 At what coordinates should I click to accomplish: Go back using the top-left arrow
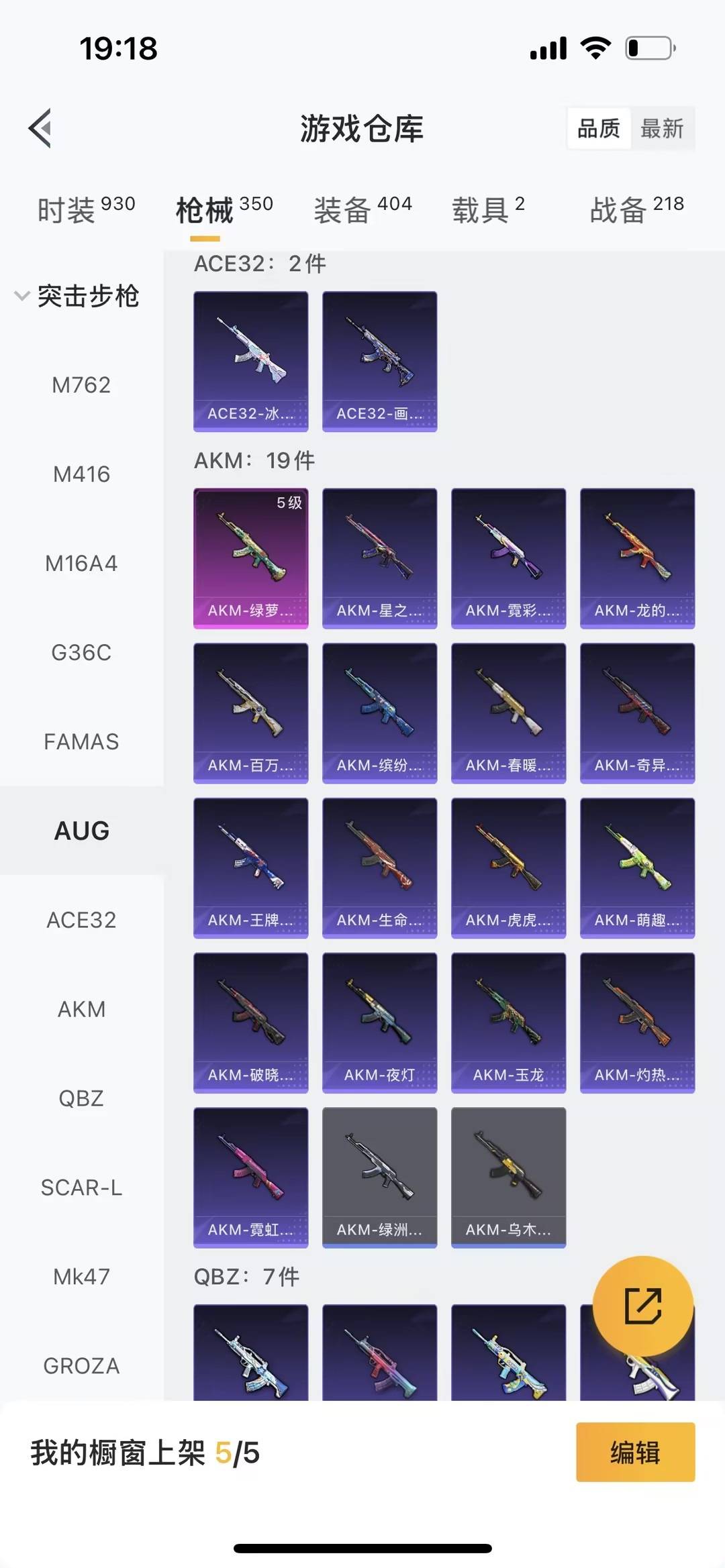pos(40,127)
